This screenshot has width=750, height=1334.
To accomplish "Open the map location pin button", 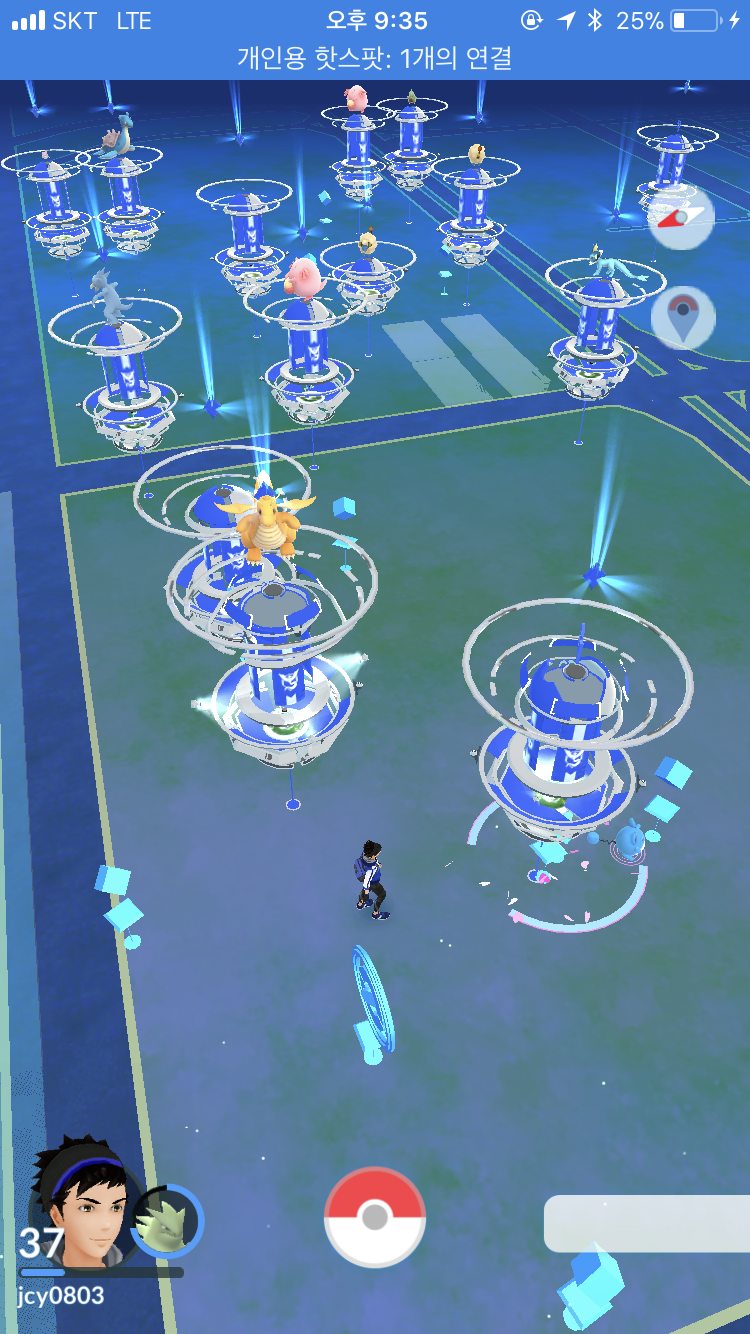I will point(683,318).
